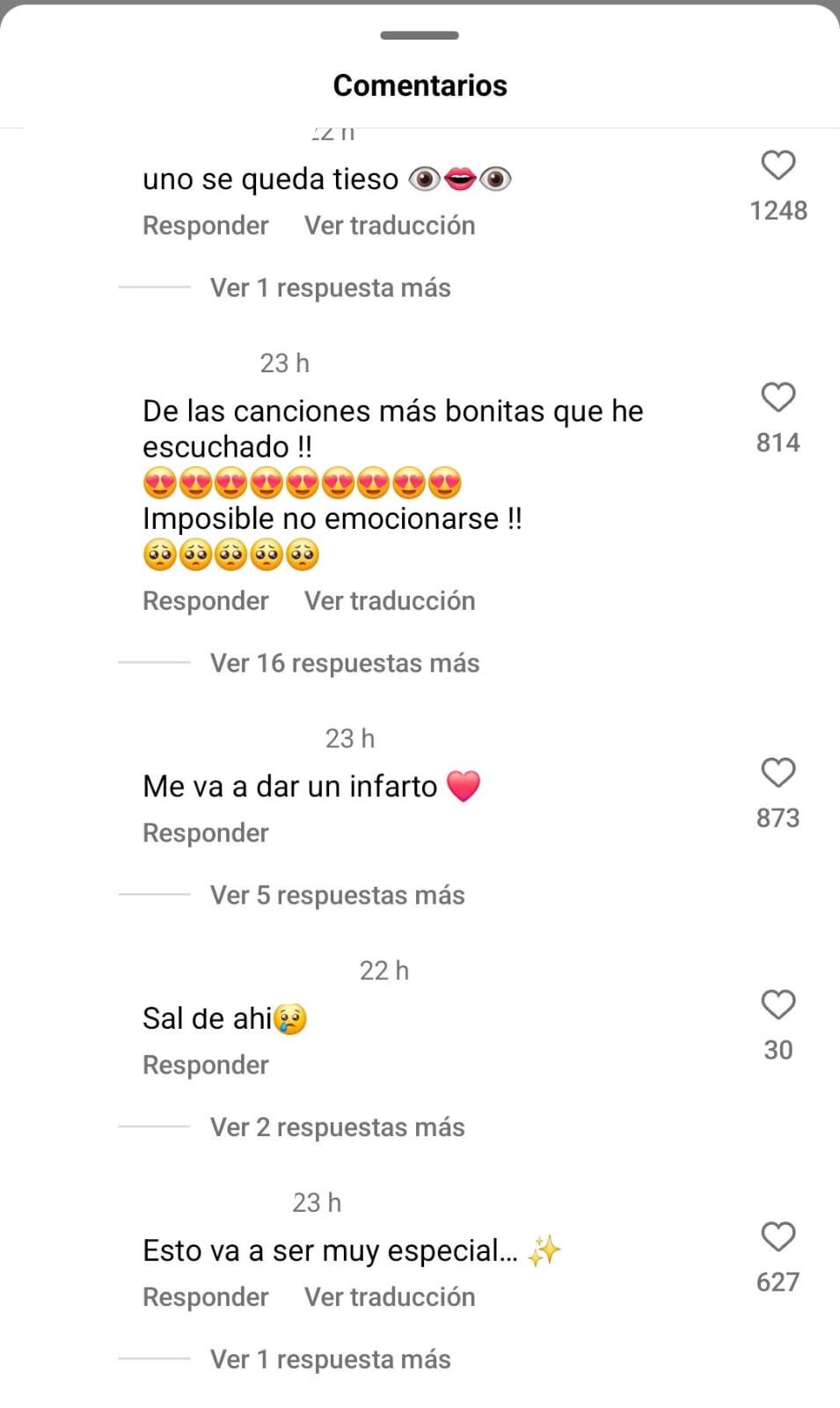Like the comment "uno se queda tieso"
The width and height of the screenshot is (840, 1408).
click(778, 164)
